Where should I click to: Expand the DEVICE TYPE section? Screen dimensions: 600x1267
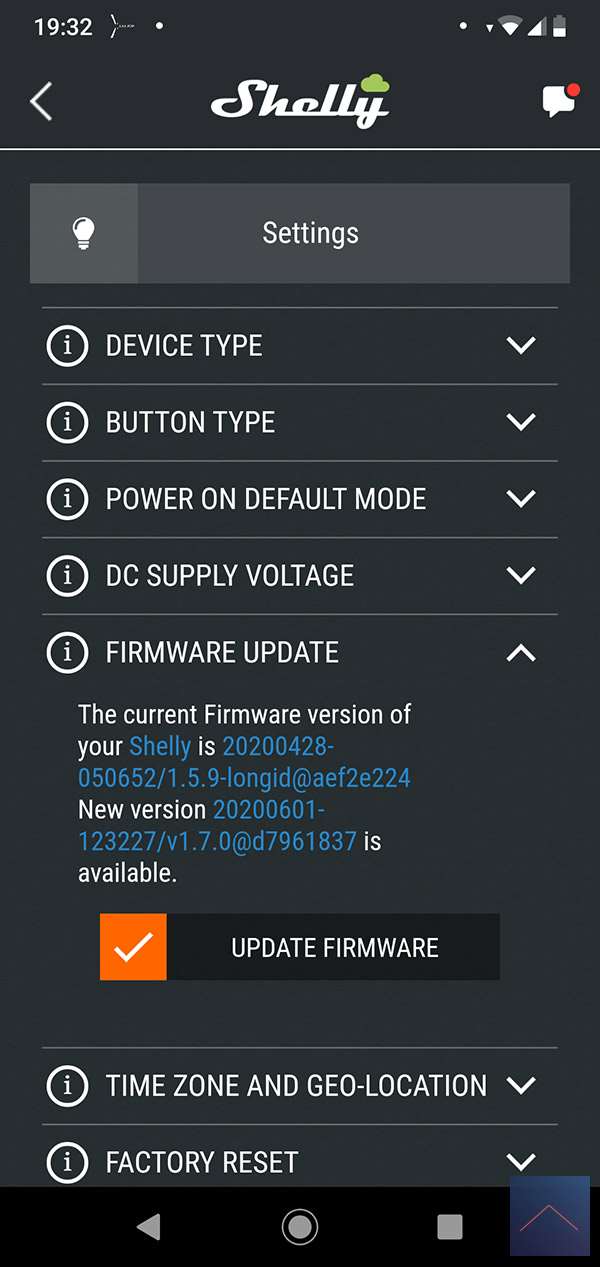(x=520, y=346)
